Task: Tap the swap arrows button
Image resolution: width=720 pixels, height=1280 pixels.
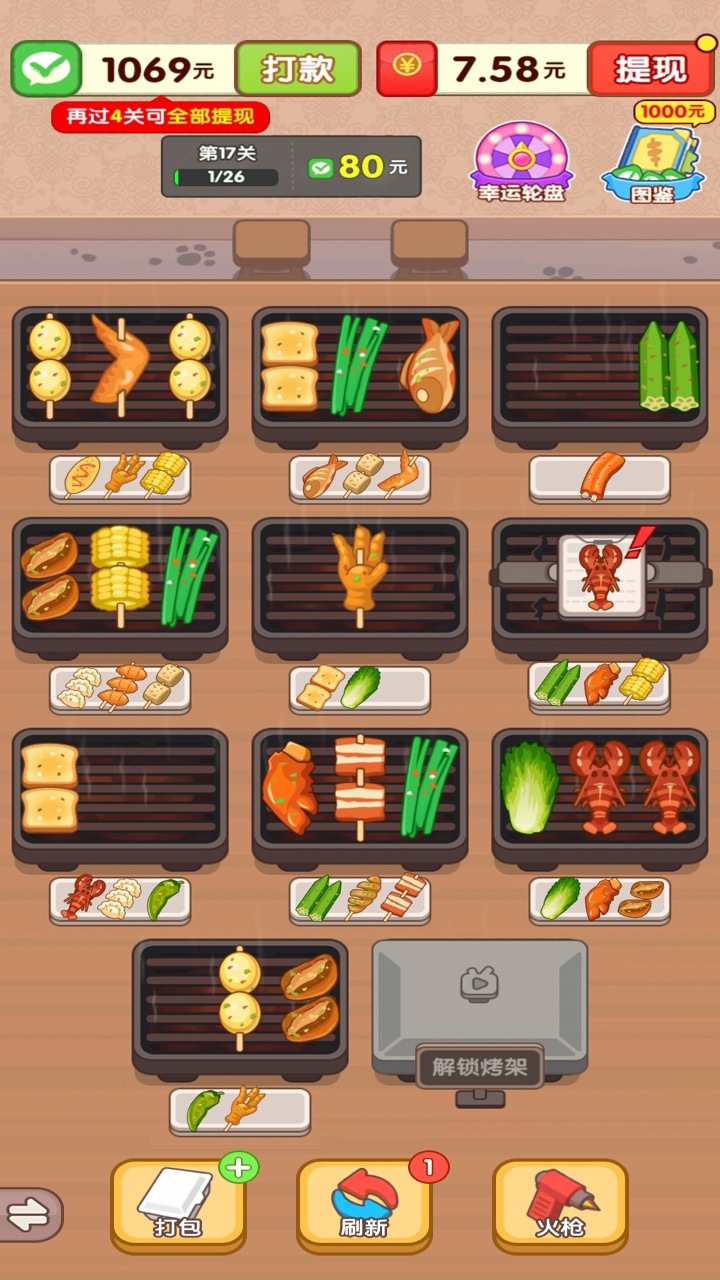Action: pyautogui.click(x=28, y=1215)
